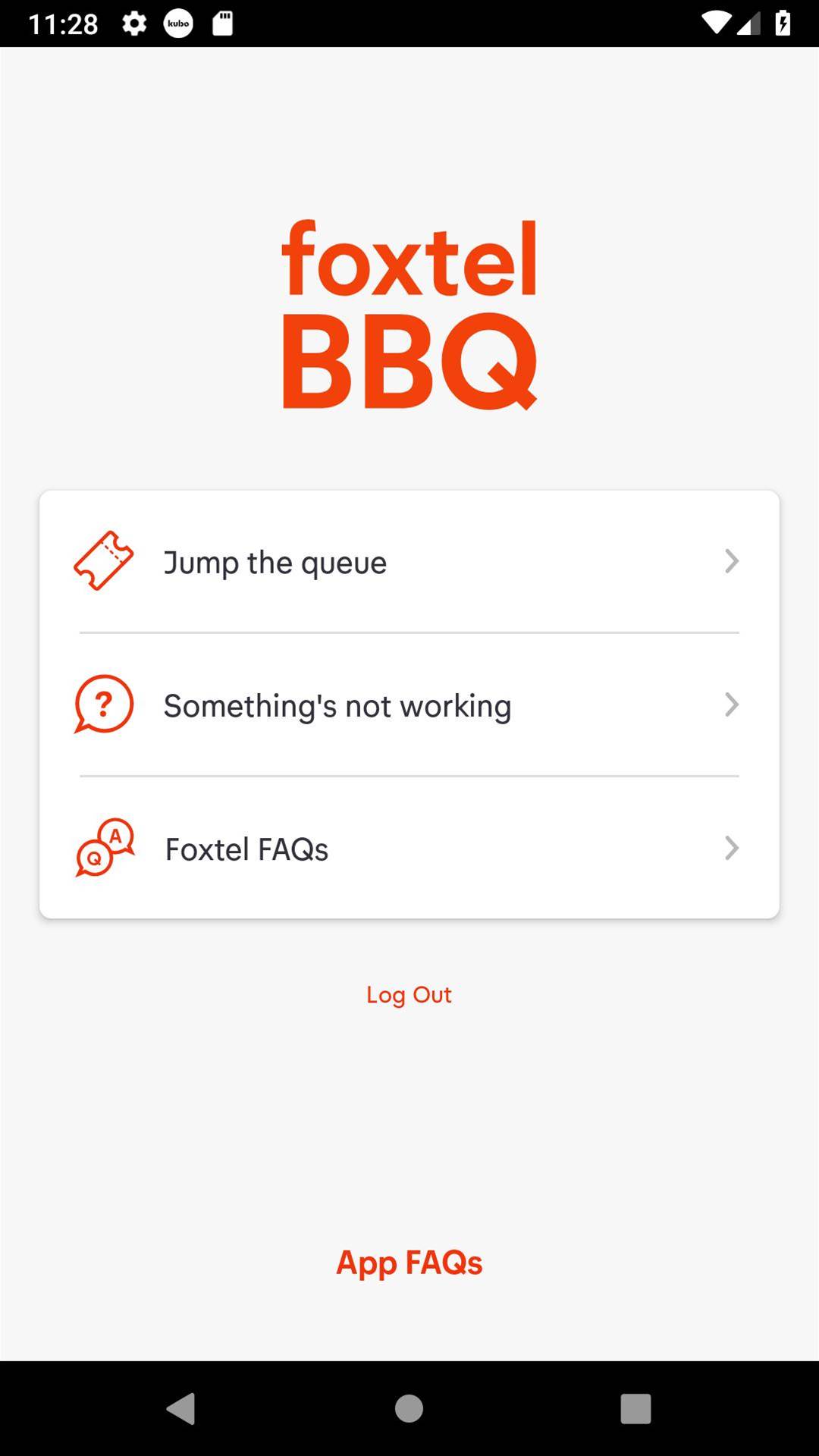Select Something's not working
This screenshot has height=1456, width=819.
coord(409,705)
